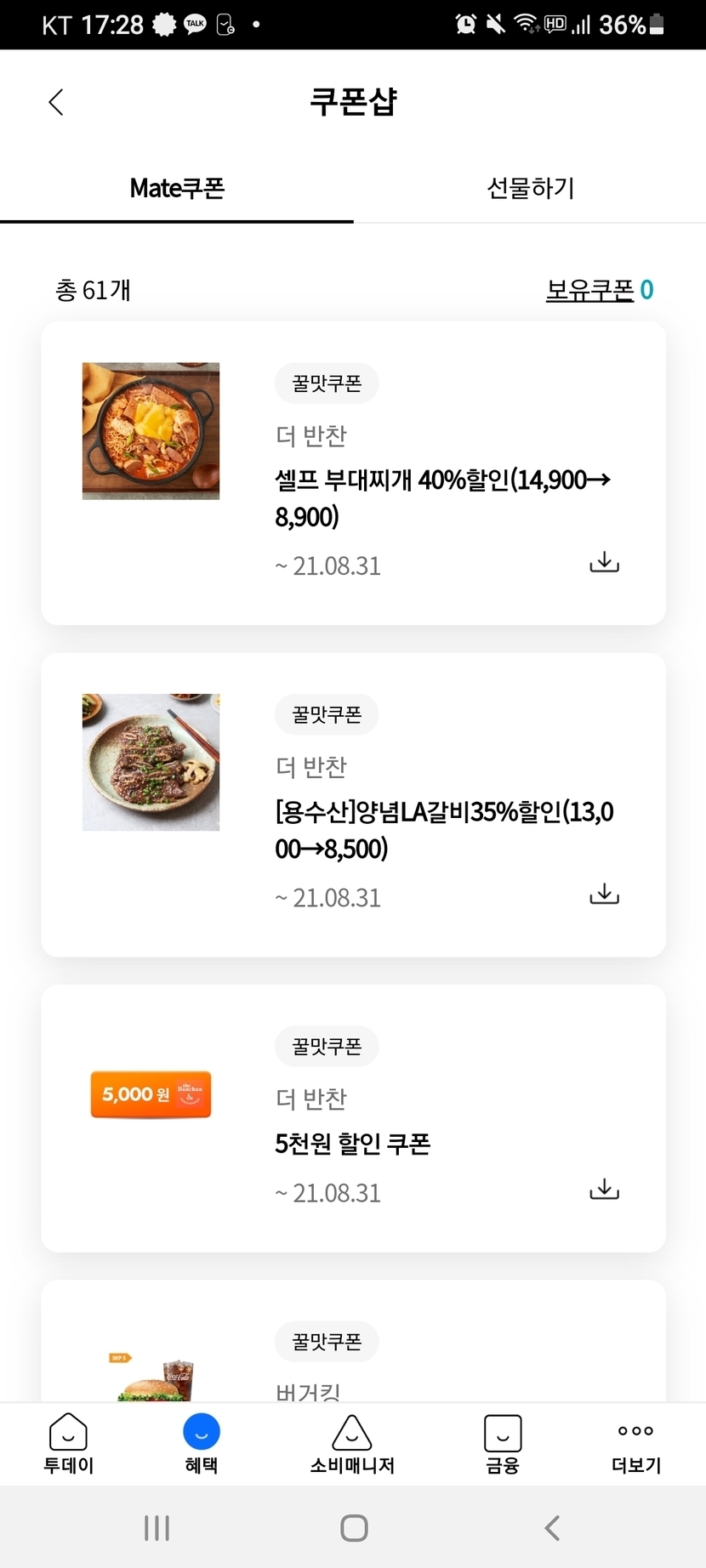Image resolution: width=706 pixels, height=1568 pixels.
Task: Tap the system home button
Action: click(354, 1528)
